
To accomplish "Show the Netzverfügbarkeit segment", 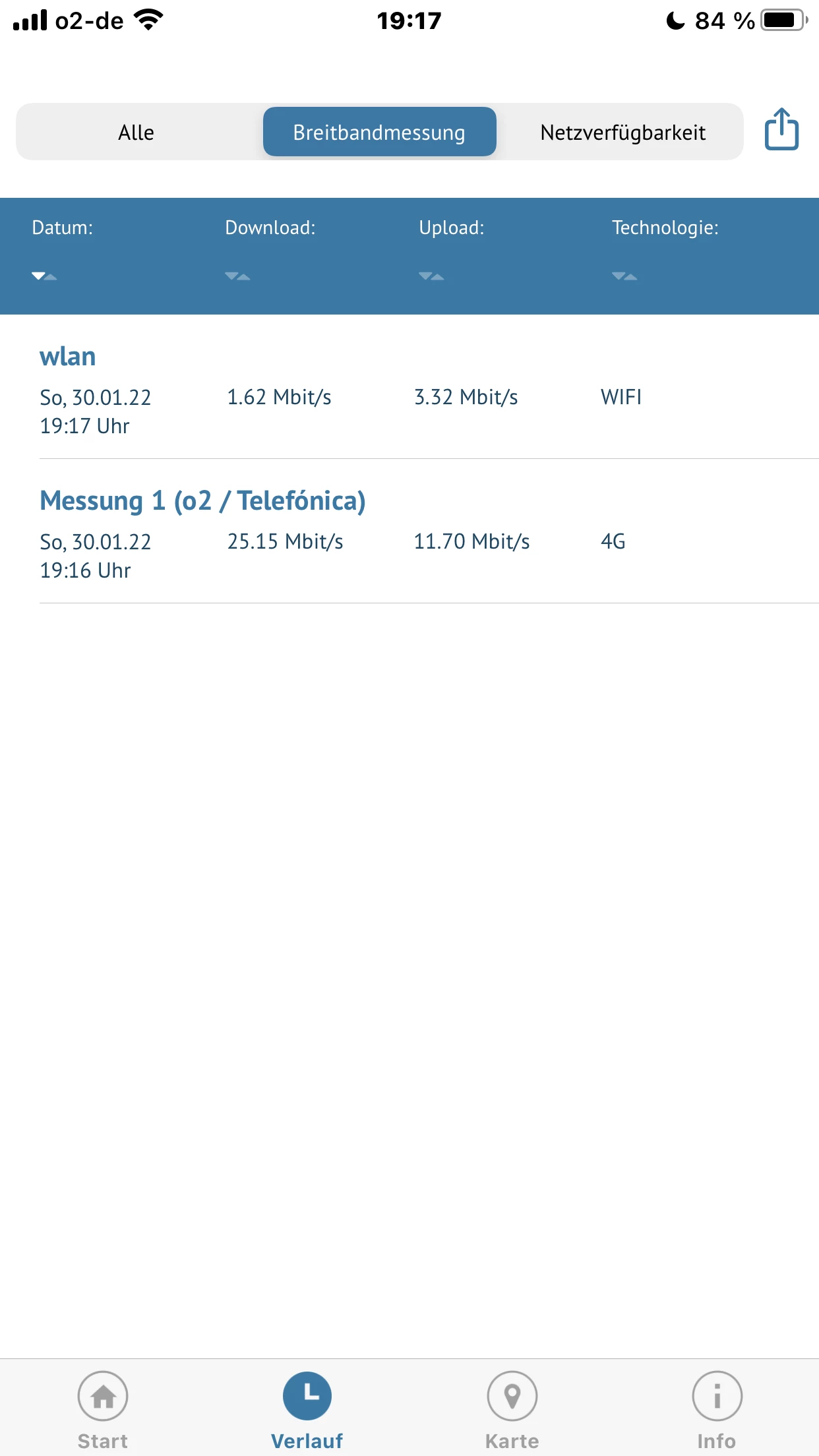I will [x=622, y=133].
